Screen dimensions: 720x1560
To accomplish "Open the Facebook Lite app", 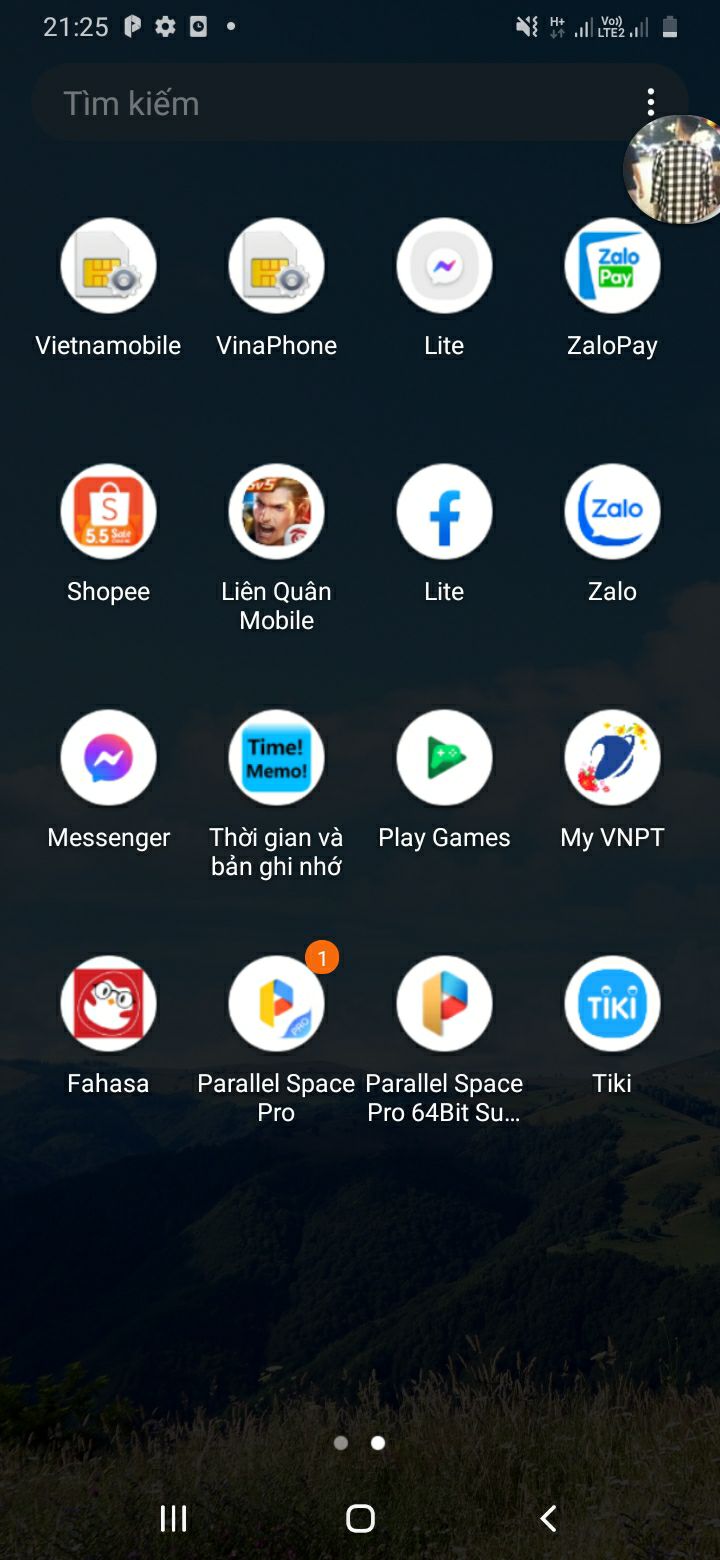I will coord(444,512).
